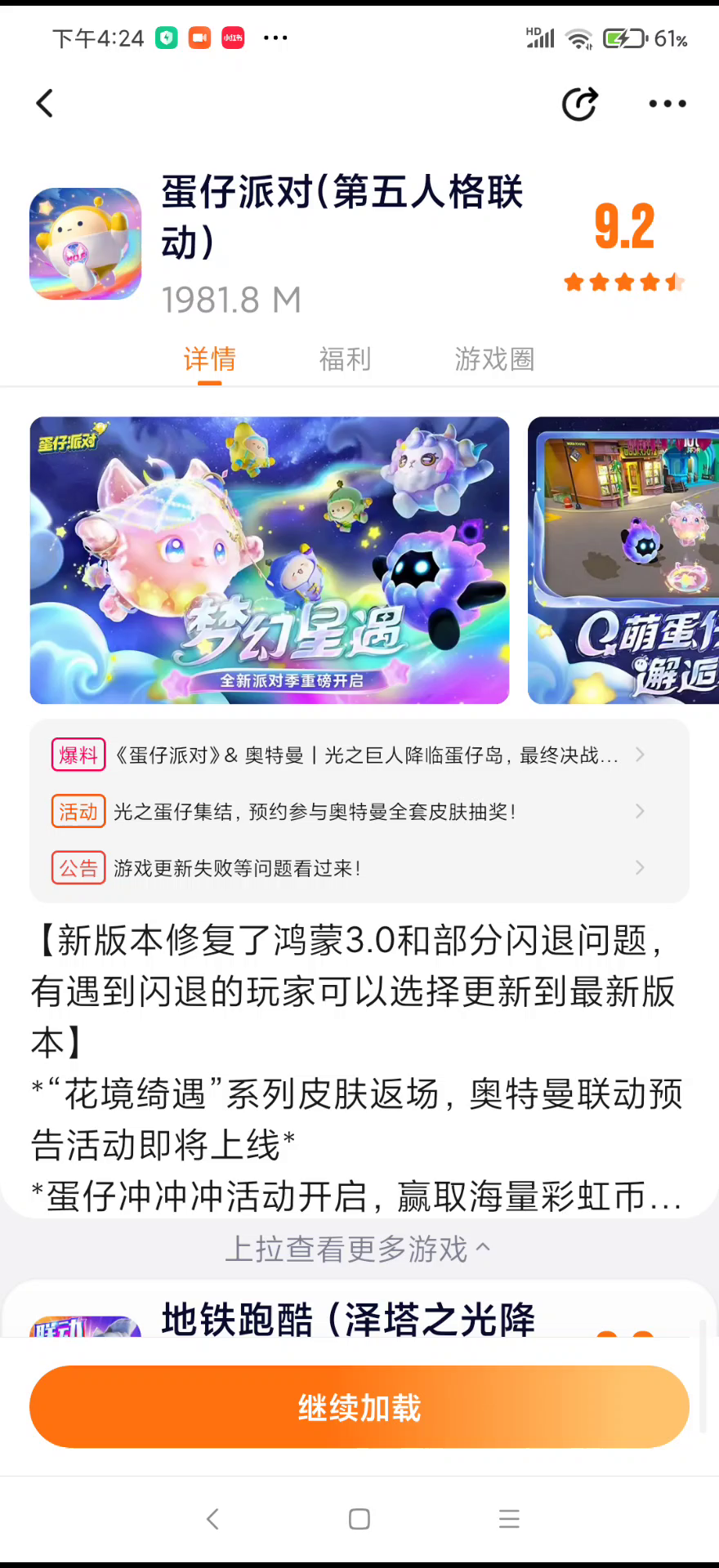The width and height of the screenshot is (719, 1568).
Task: Open the 公告 about game update failures
Action: point(359,868)
